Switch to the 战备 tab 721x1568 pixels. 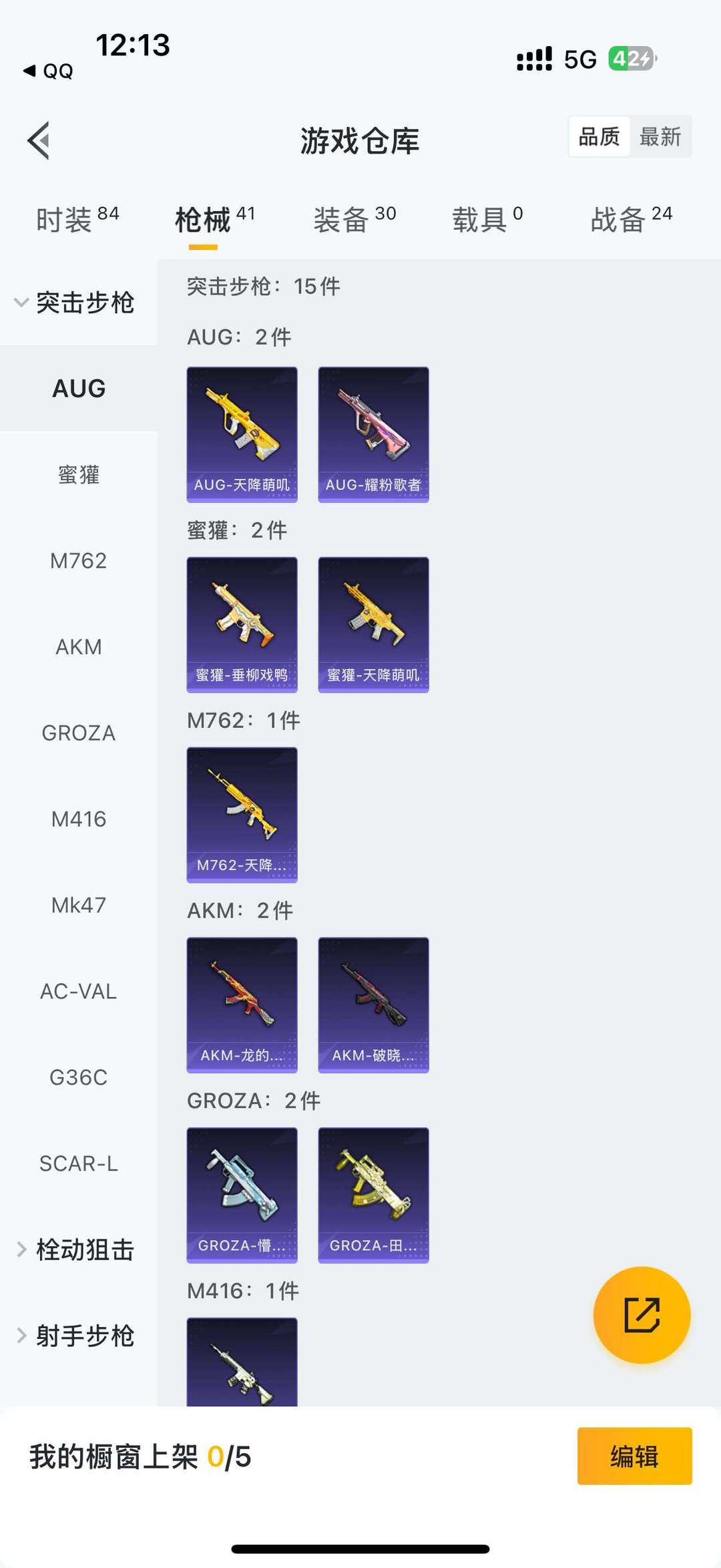tap(631, 219)
